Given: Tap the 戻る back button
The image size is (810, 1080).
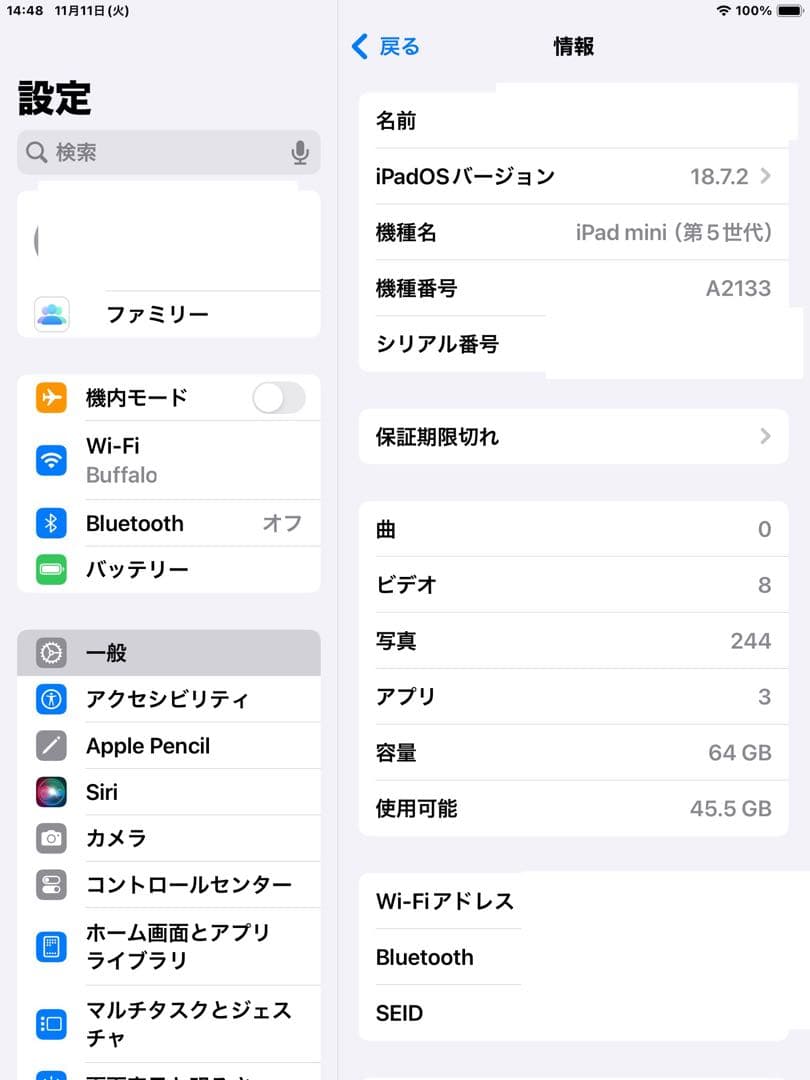Looking at the screenshot, I should [x=385, y=46].
